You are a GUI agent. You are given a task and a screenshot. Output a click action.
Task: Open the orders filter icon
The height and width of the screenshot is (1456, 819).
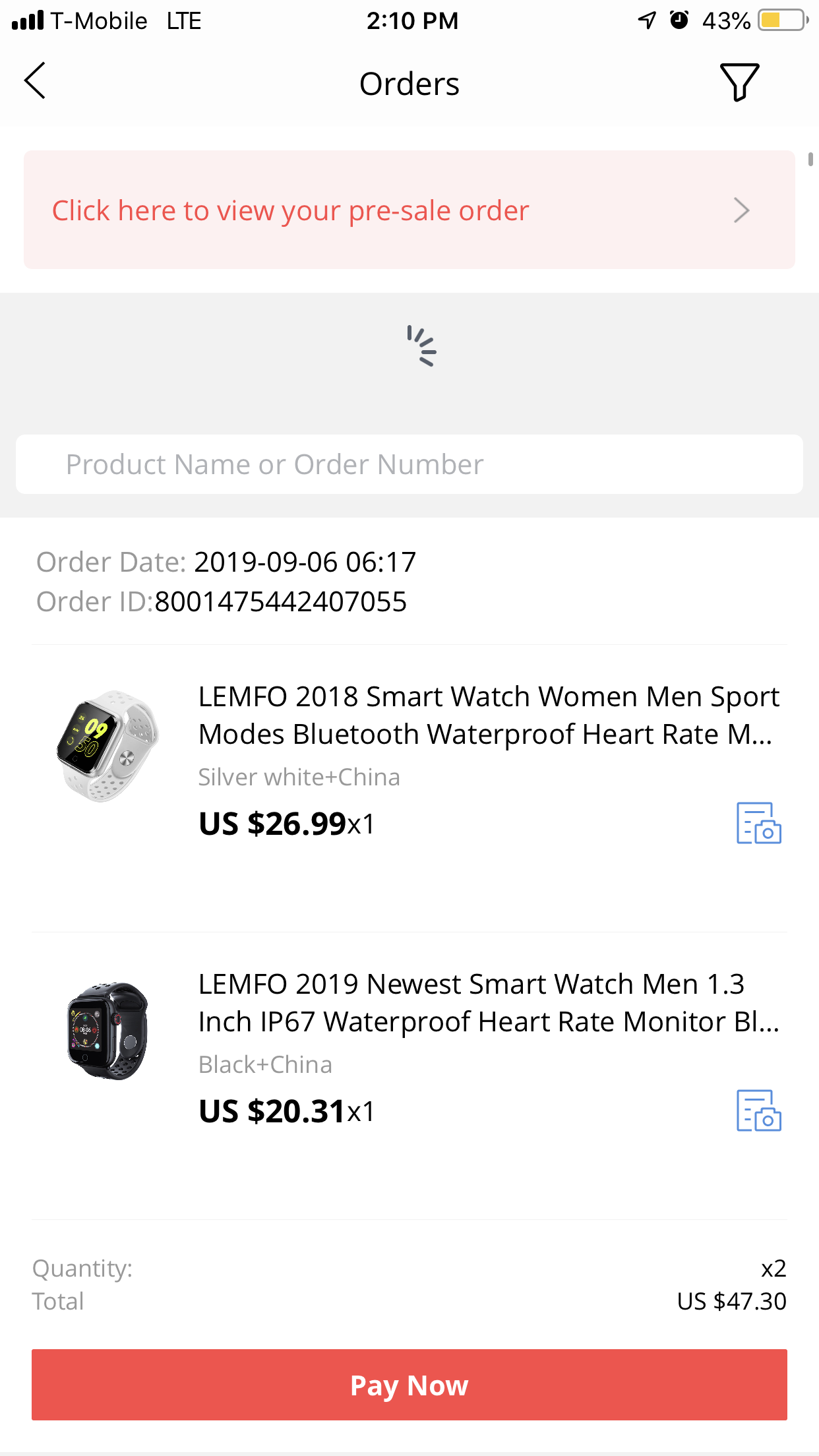pos(739,82)
